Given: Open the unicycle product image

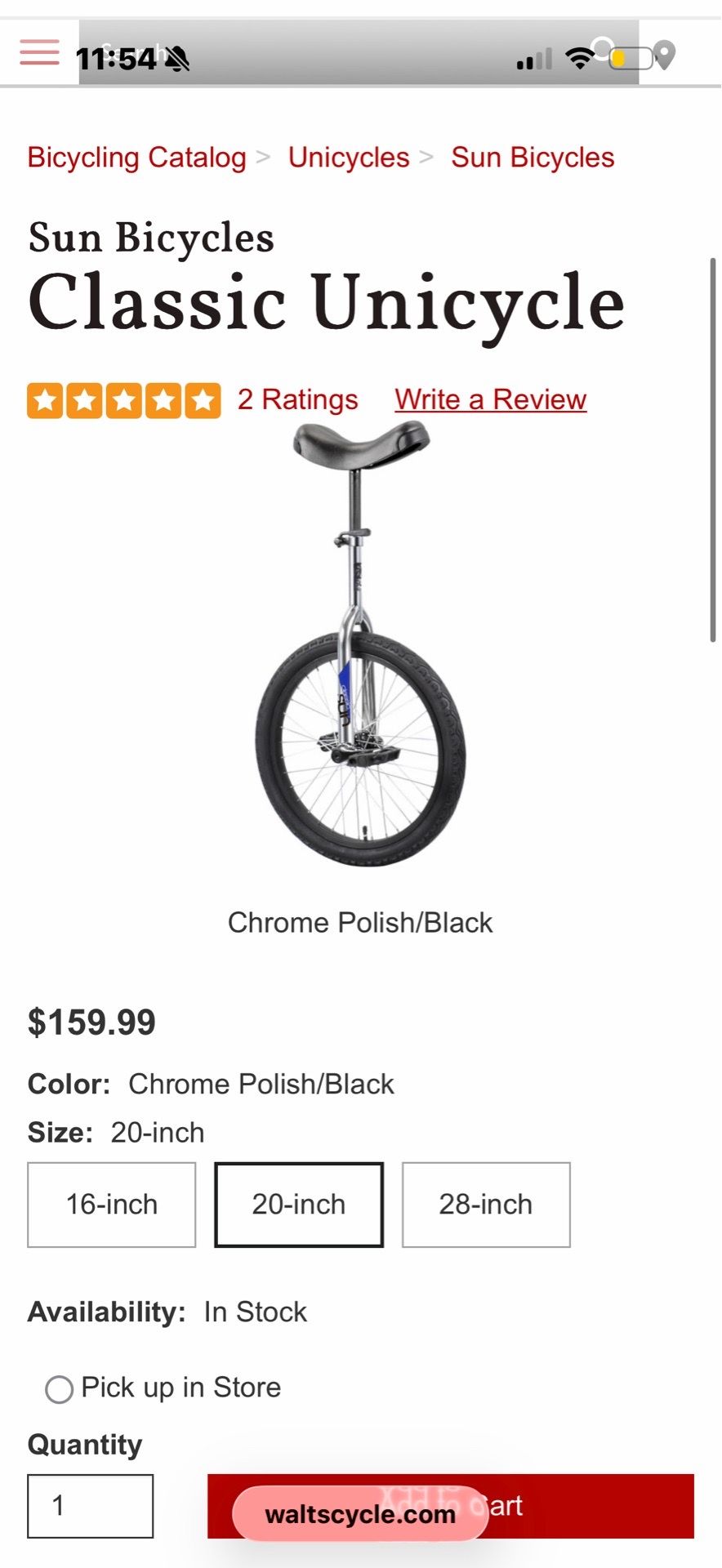Looking at the screenshot, I should point(360,644).
